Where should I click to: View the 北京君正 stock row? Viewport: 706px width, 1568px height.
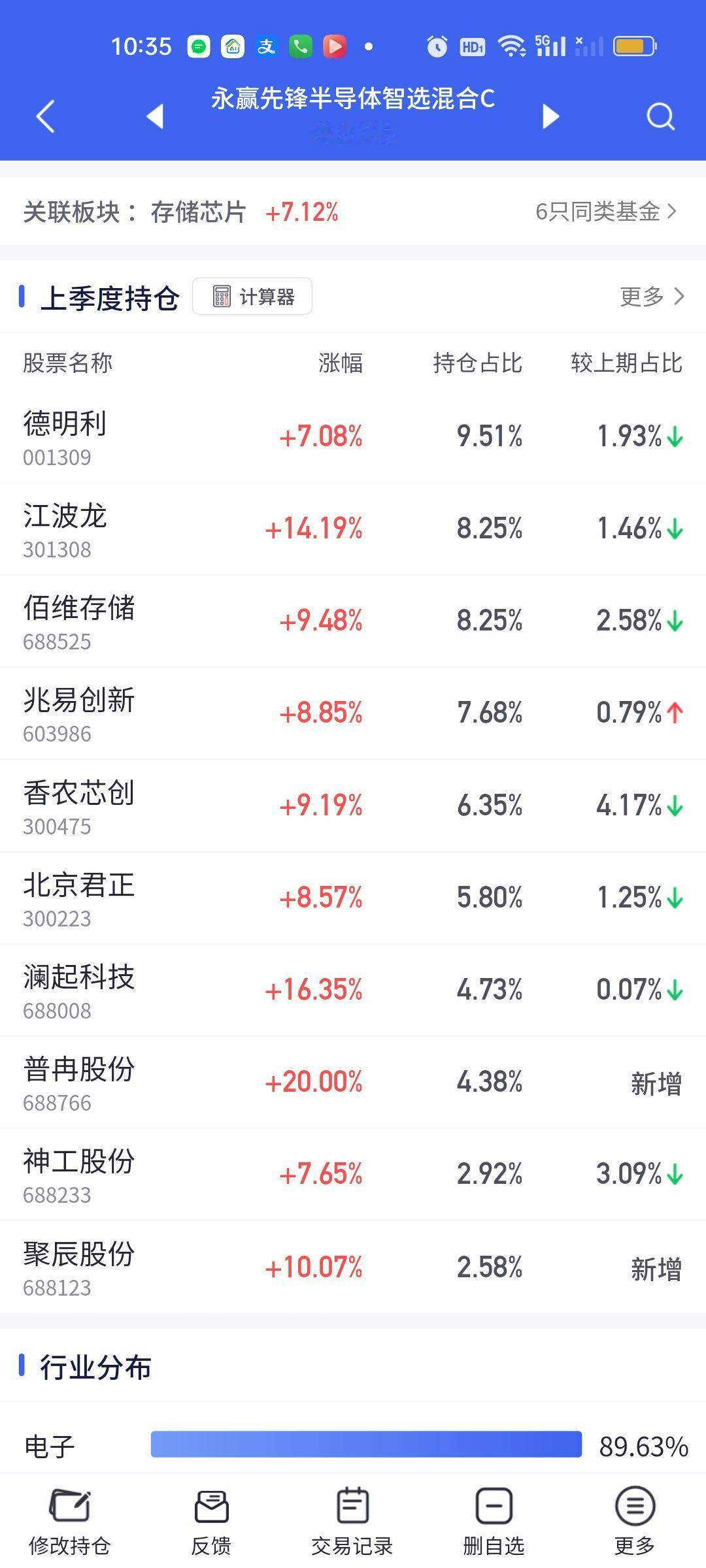[353, 898]
